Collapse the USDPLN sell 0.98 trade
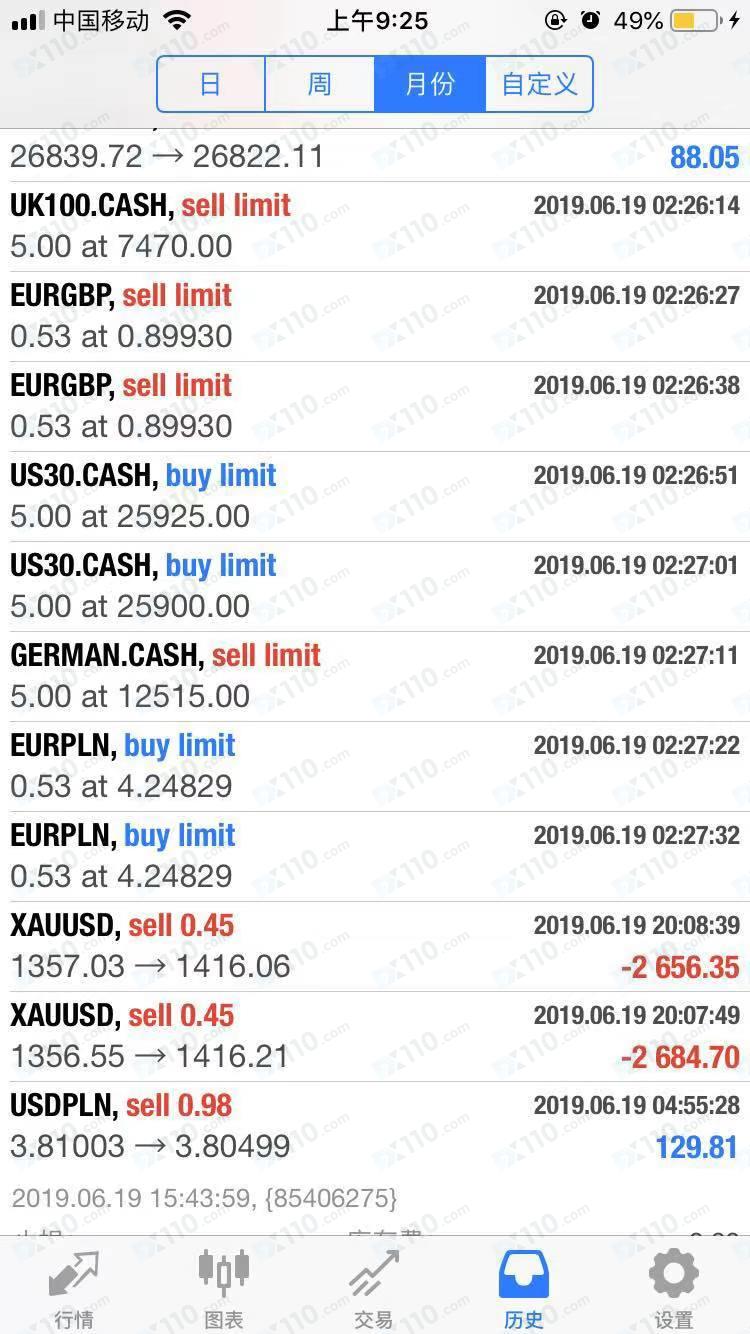750x1334 pixels. pyautogui.click(x=374, y=1126)
